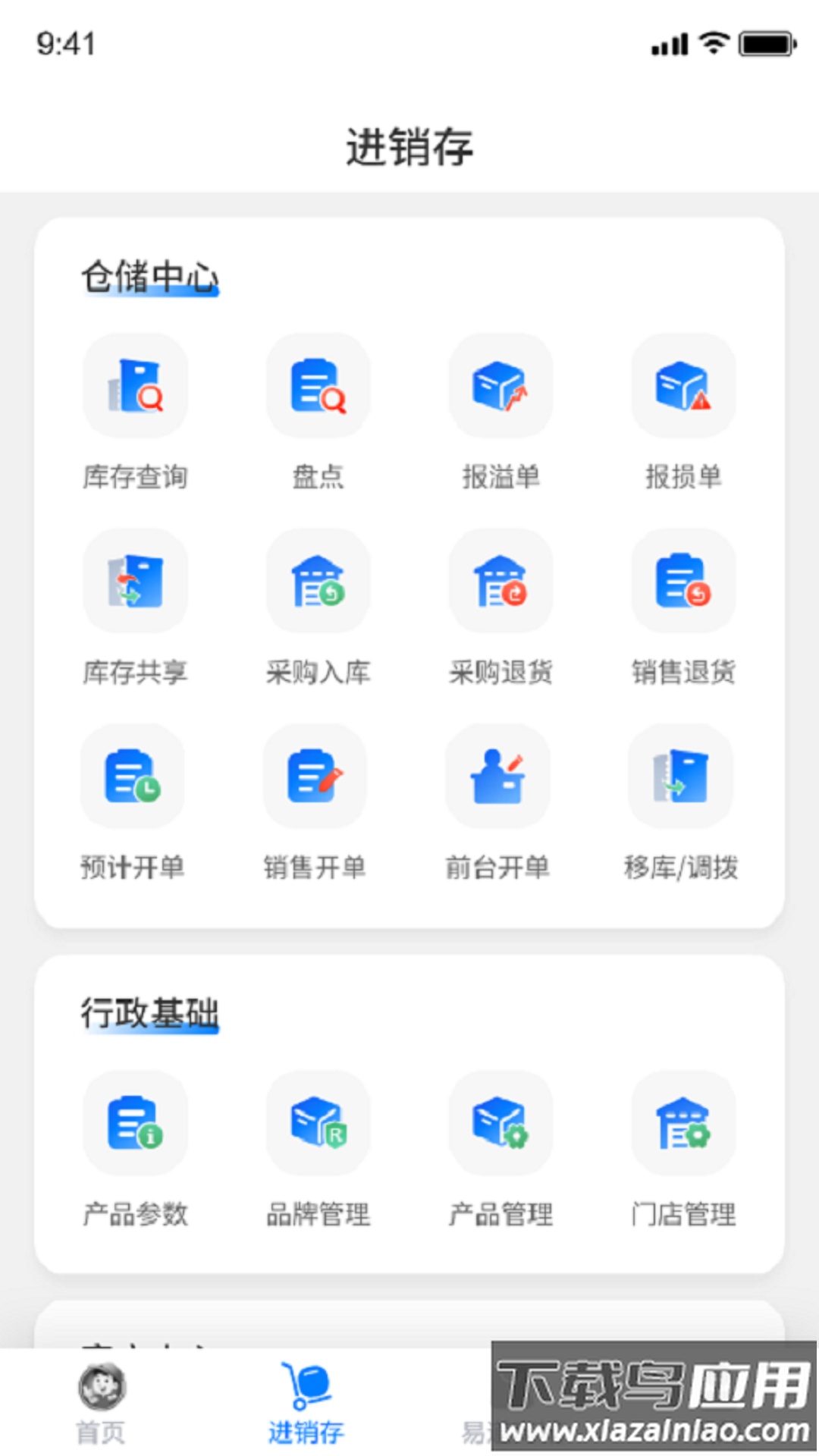Open the 采购入库 purchase inbound icon
The image size is (819, 1456).
pos(317,582)
